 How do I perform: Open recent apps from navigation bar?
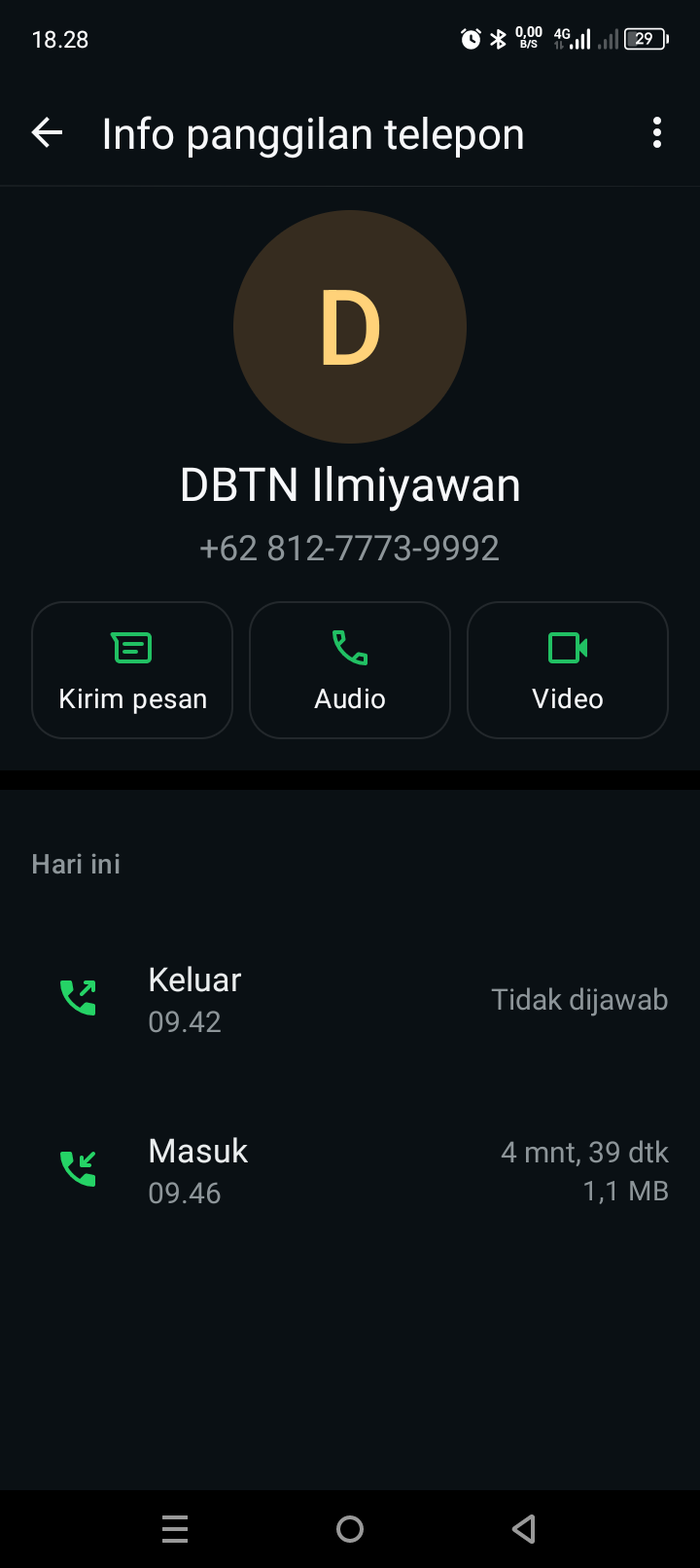click(x=175, y=1529)
